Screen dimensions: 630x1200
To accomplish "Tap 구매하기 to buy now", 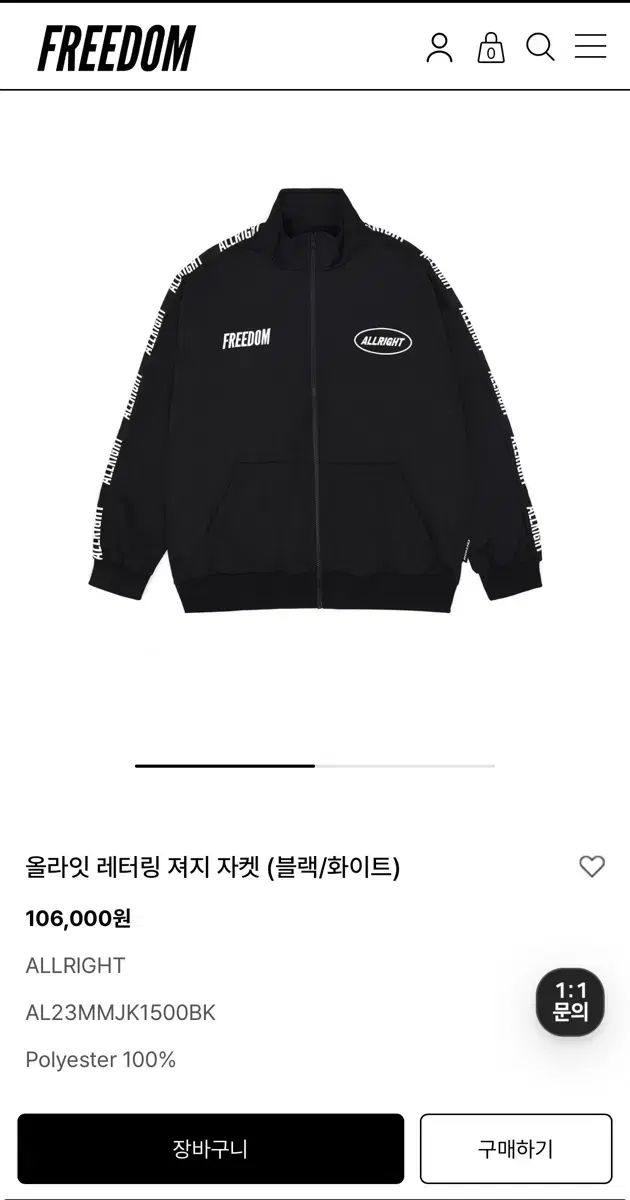I will (x=515, y=1149).
